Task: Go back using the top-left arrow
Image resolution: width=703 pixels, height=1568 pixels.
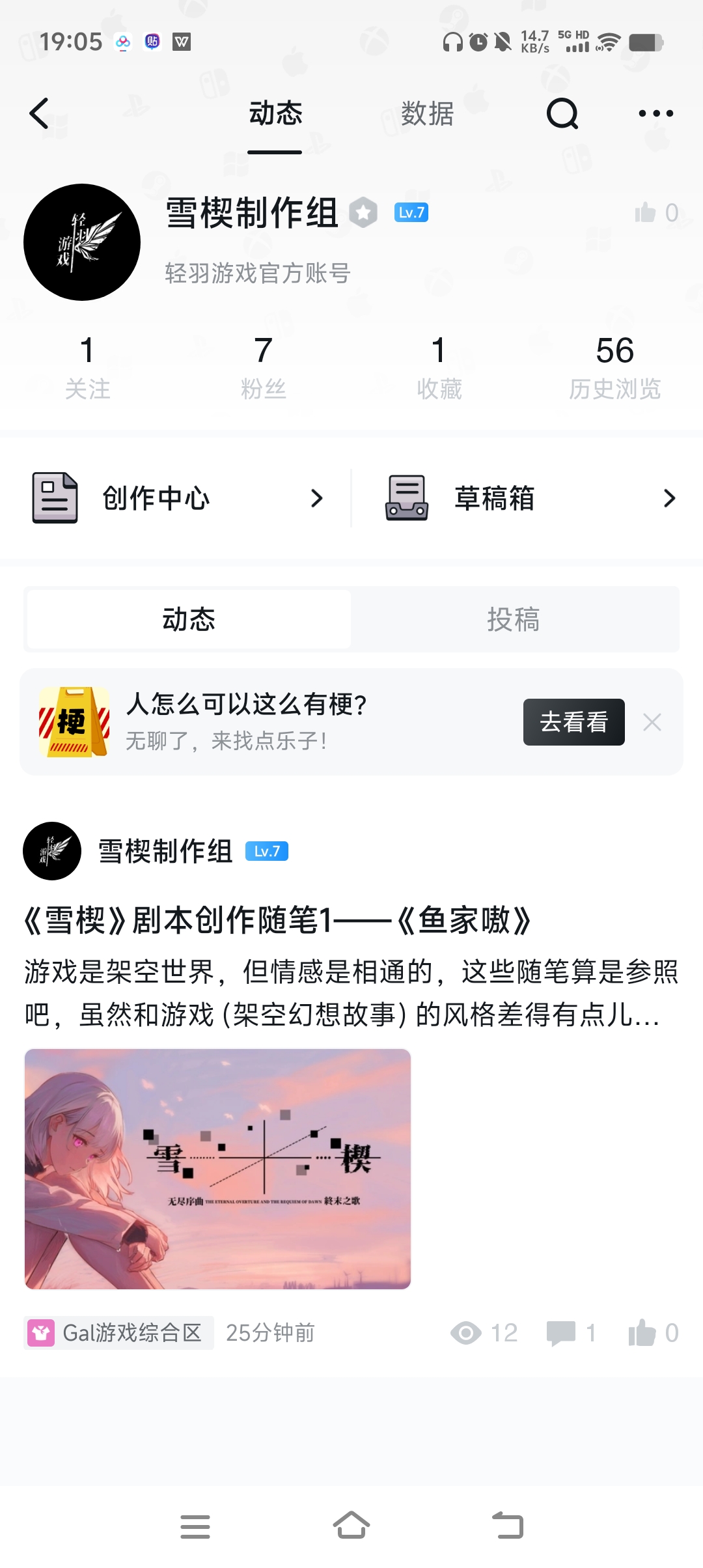Action: (40, 114)
